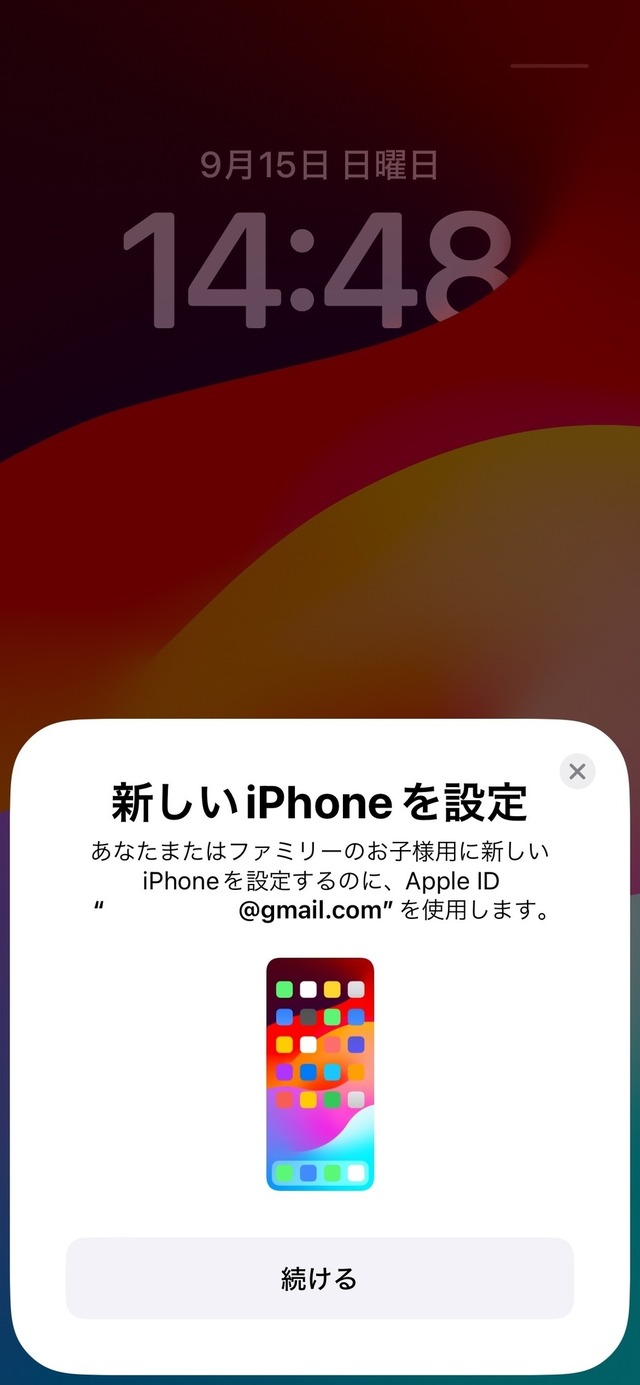Tap 続ける to continue iPhone setup
Viewport: 640px width, 1385px height.
coord(319,1278)
